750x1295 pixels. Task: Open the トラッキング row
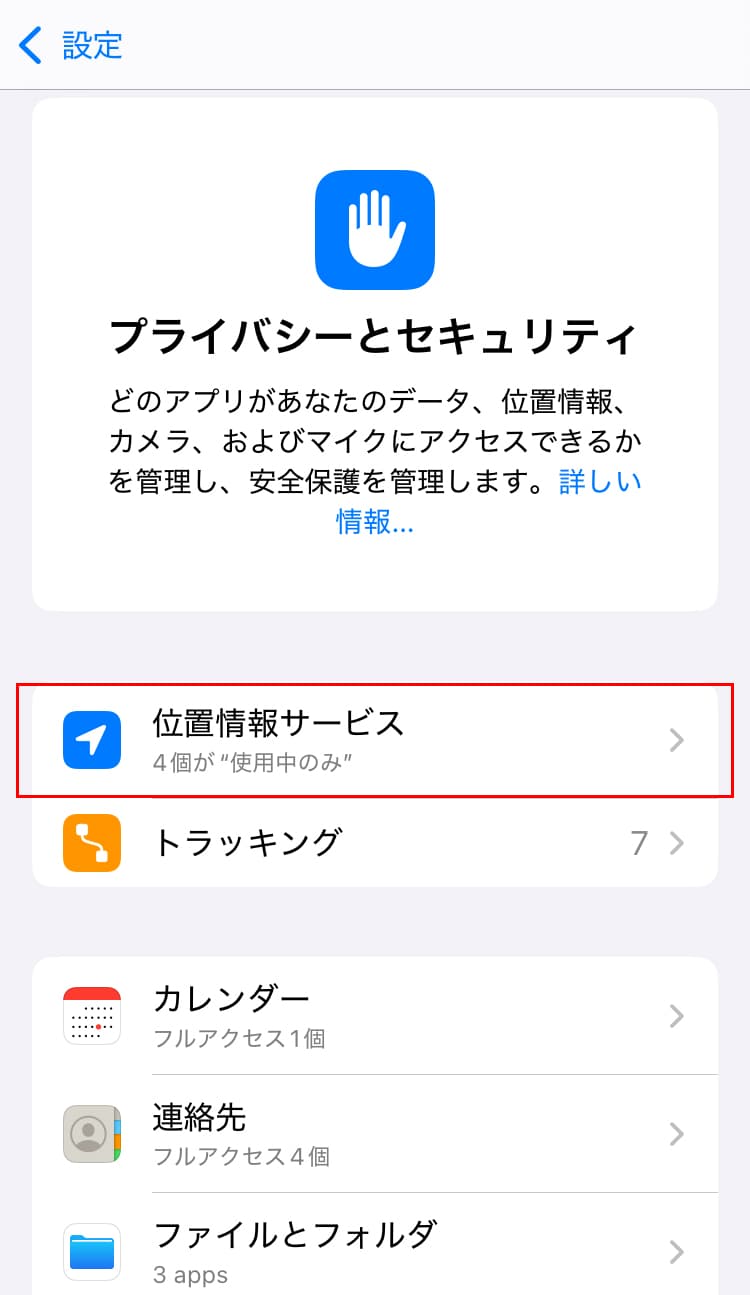coord(375,843)
